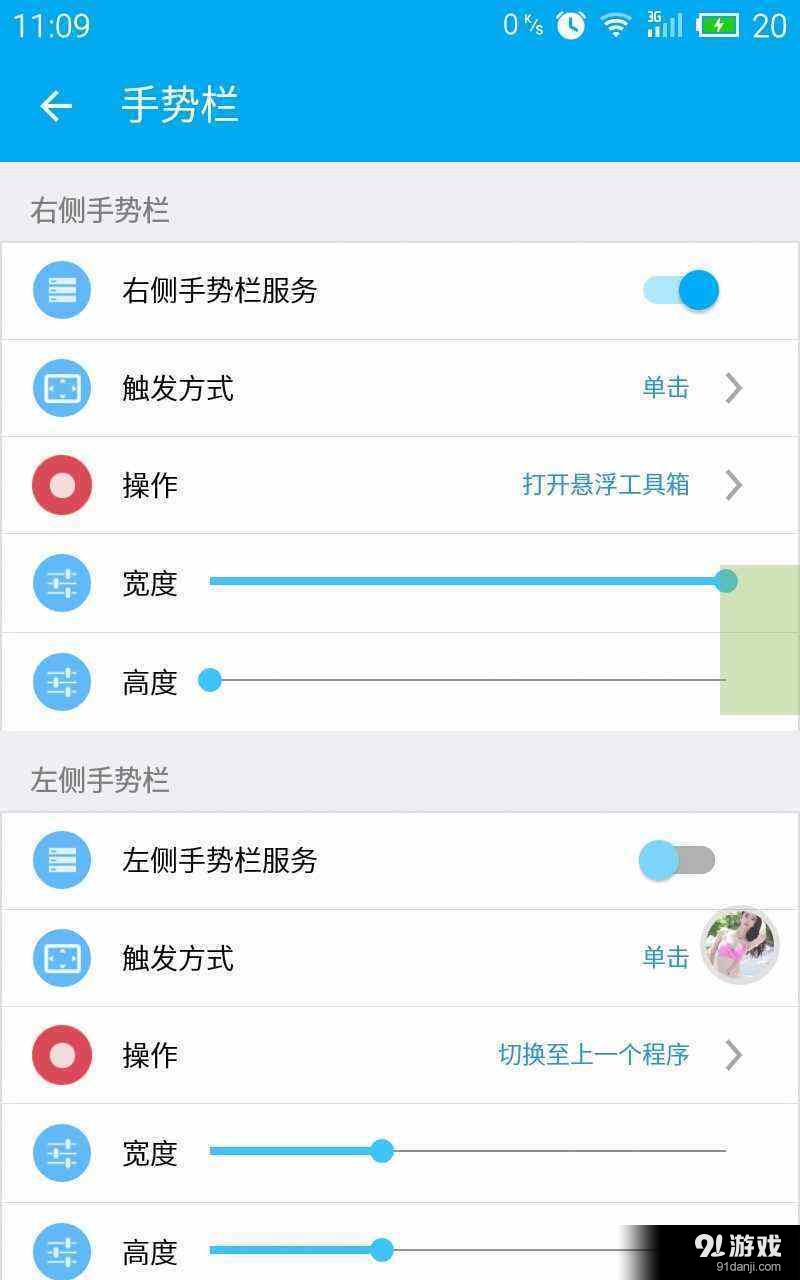This screenshot has width=800, height=1280.
Task: Enable the 左侧手势栏服务 switch
Action: [680, 860]
